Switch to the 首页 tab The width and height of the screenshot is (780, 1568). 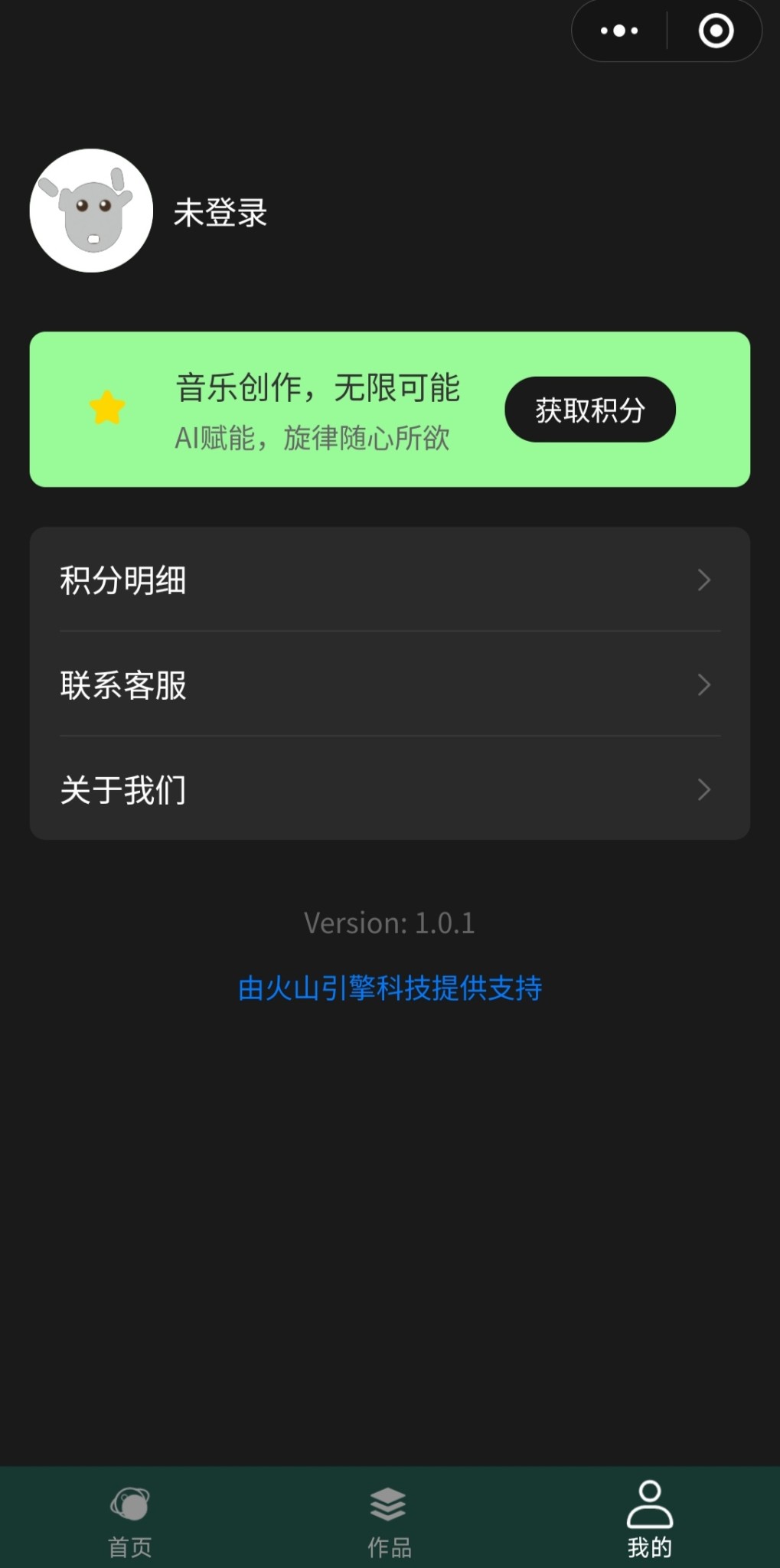[x=130, y=1518]
